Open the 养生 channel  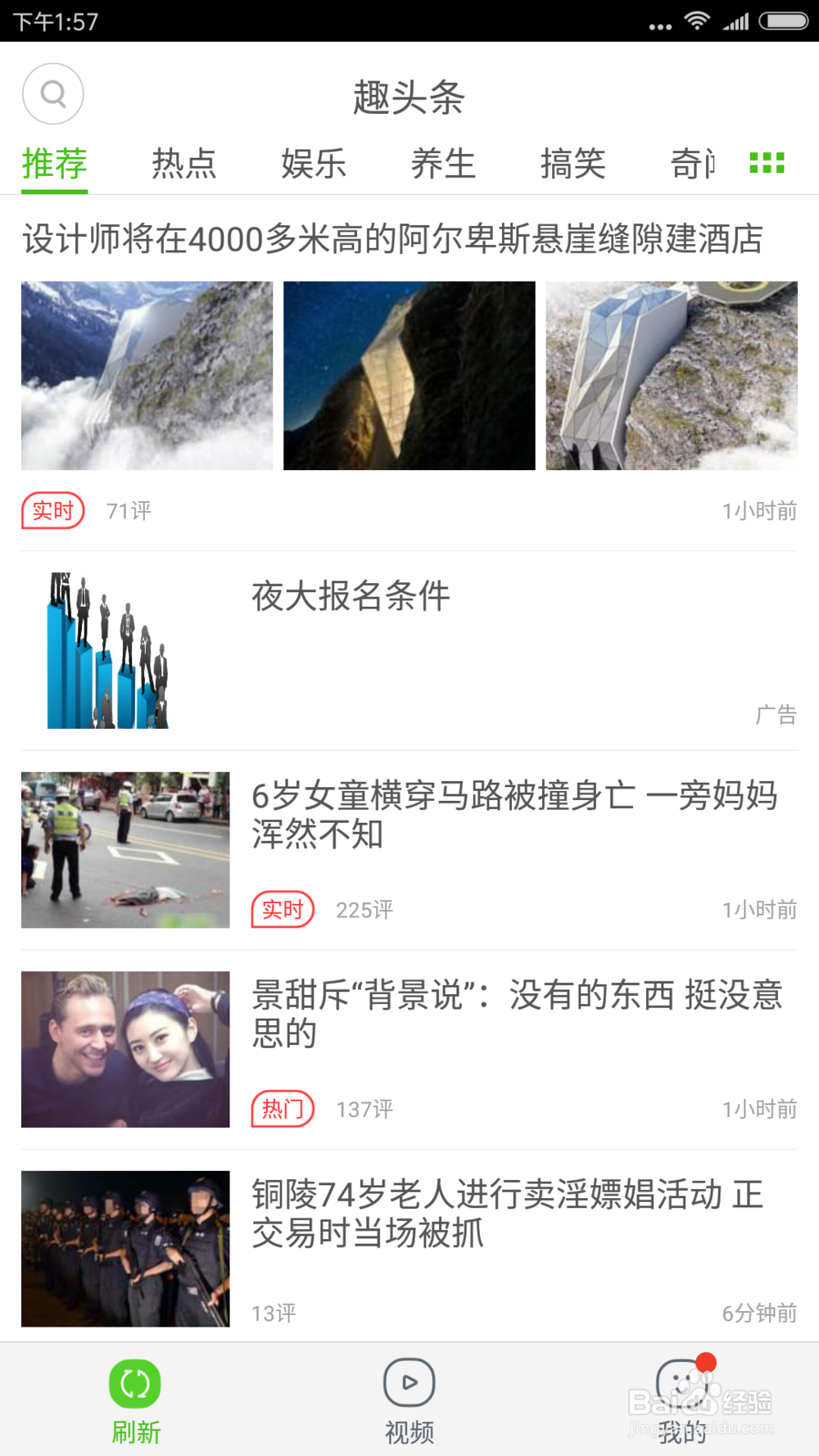pos(445,163)
